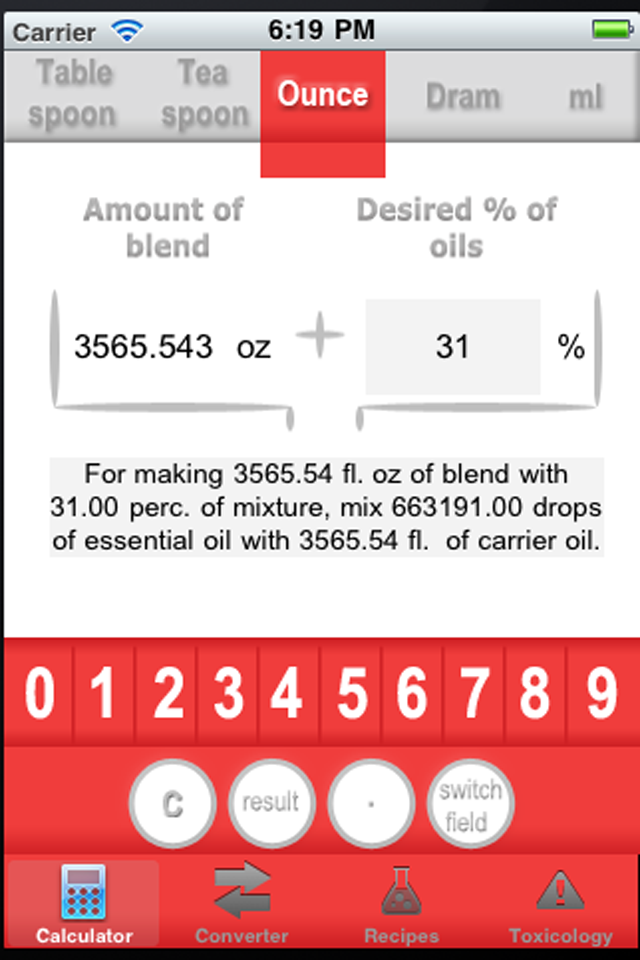Enter digit 5 on the keypad
This screenshot has width=640, height=960.
351,693
